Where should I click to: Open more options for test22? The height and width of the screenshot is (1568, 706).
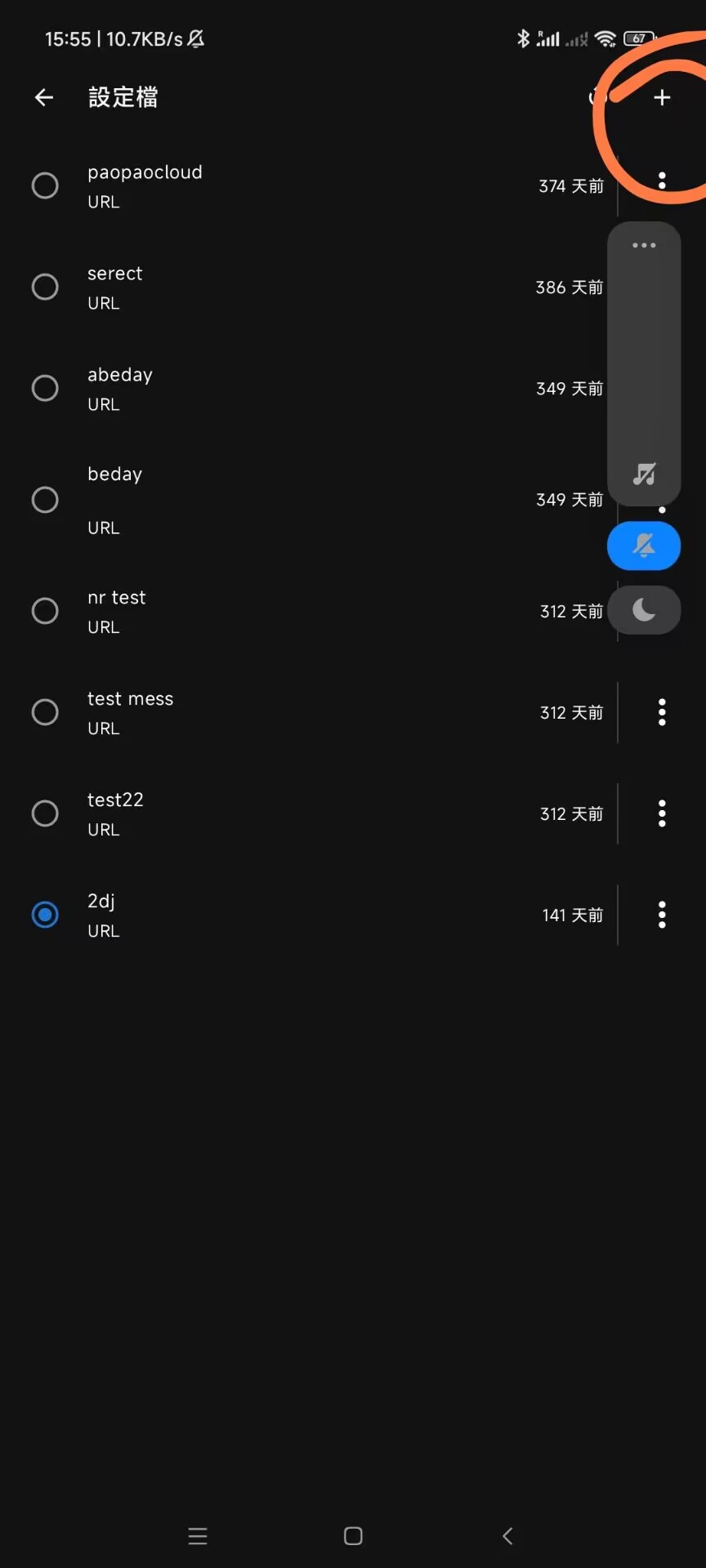[x=662, y=813]
